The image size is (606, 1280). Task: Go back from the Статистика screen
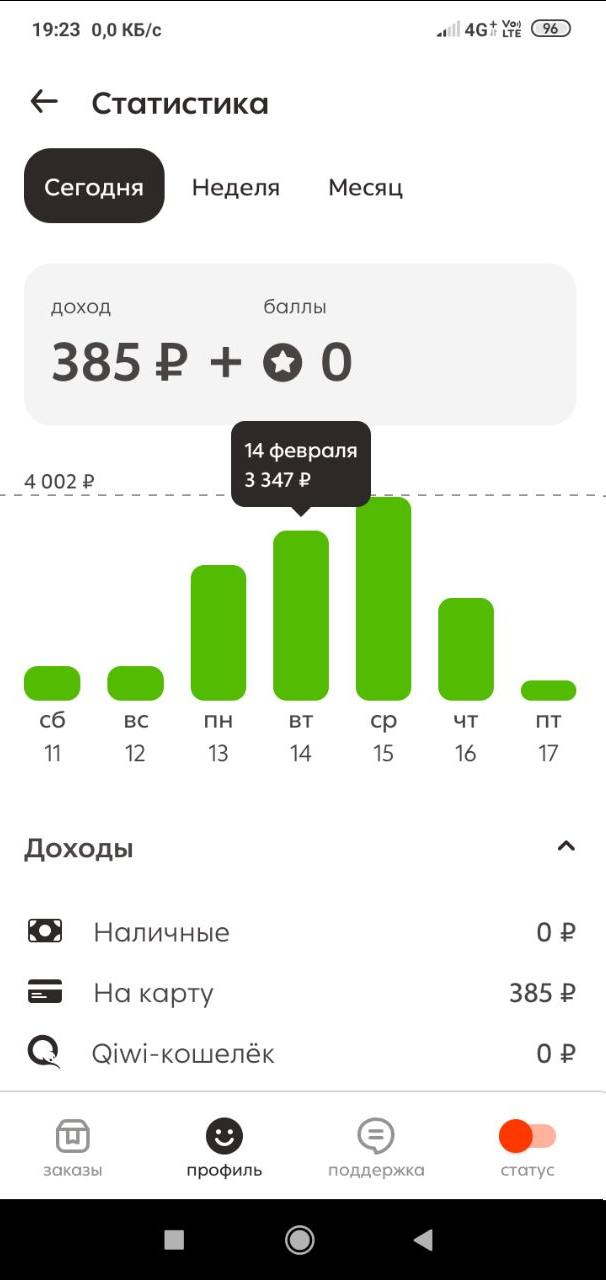point(44,102)
